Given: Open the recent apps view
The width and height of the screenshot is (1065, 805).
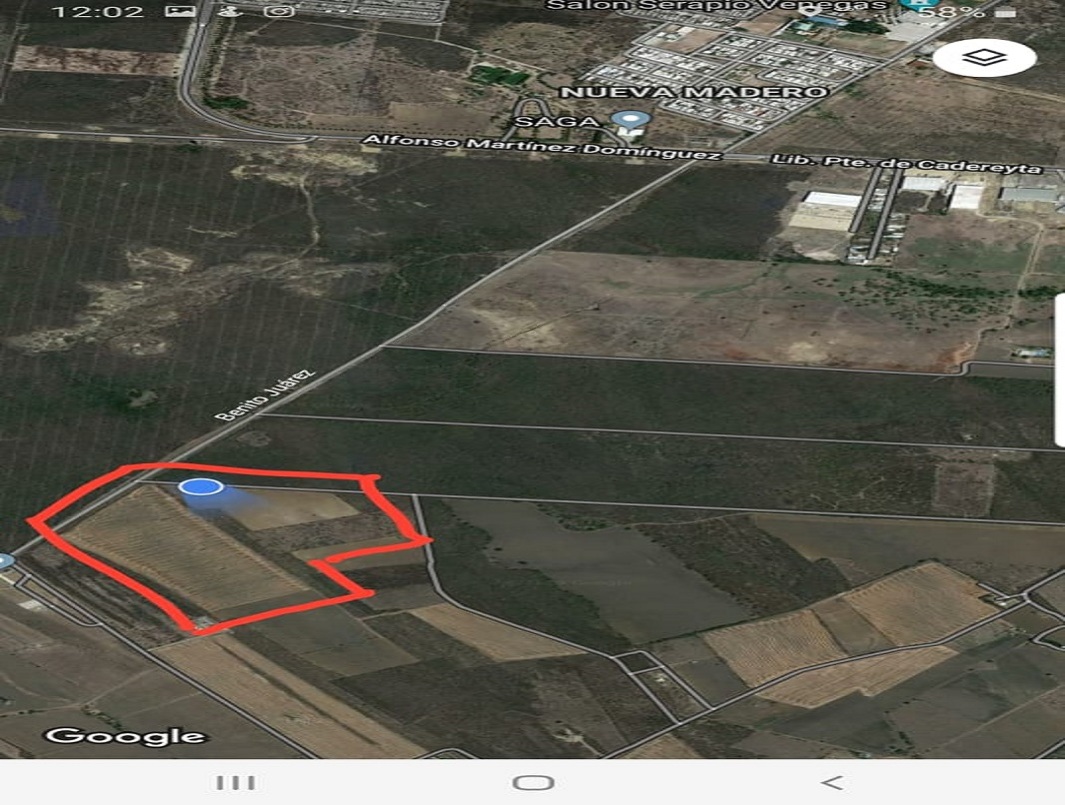Looking at the screenshot, I should pyautogui.click(x=235, y=782).
